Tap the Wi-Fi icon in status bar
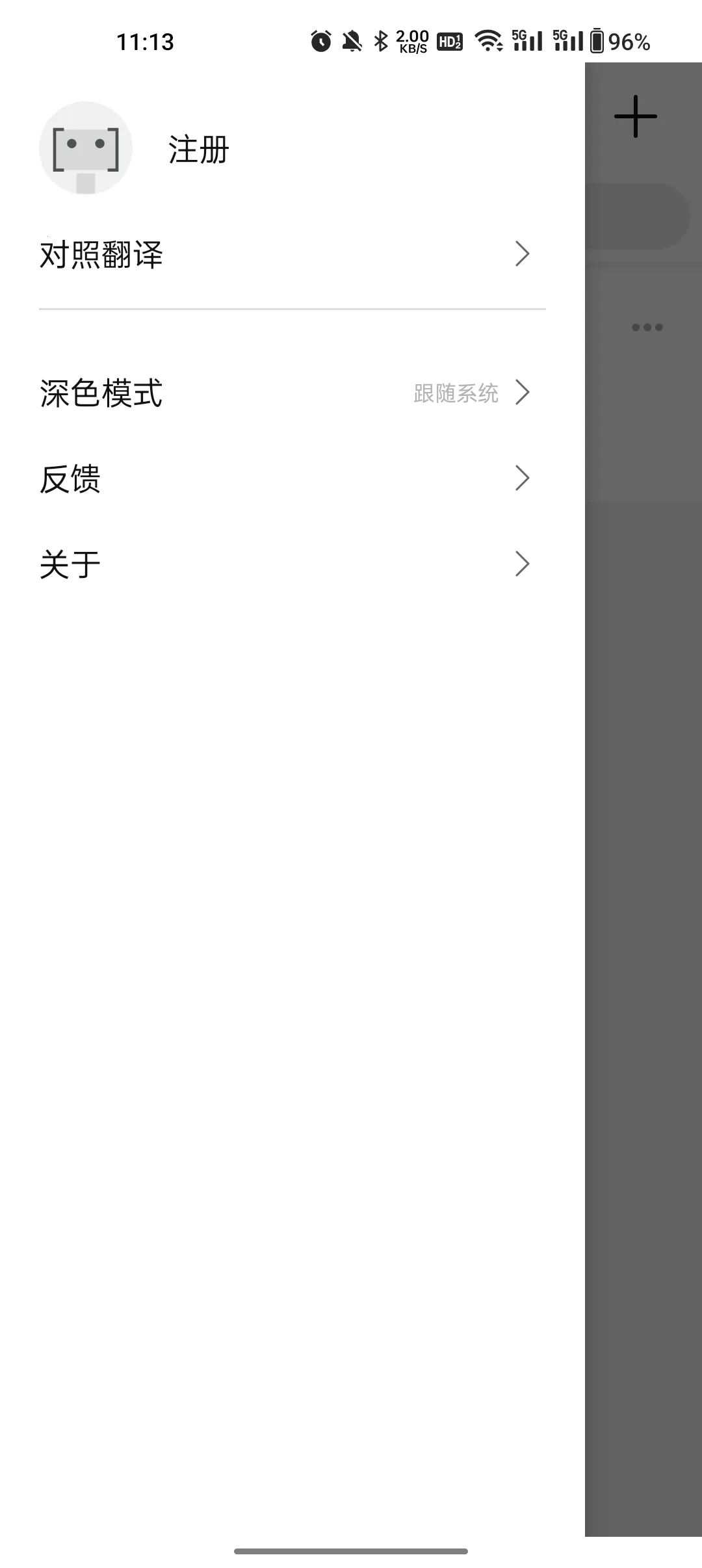The width and height of the screenshot is (702, 1568). tap(489, 41)
